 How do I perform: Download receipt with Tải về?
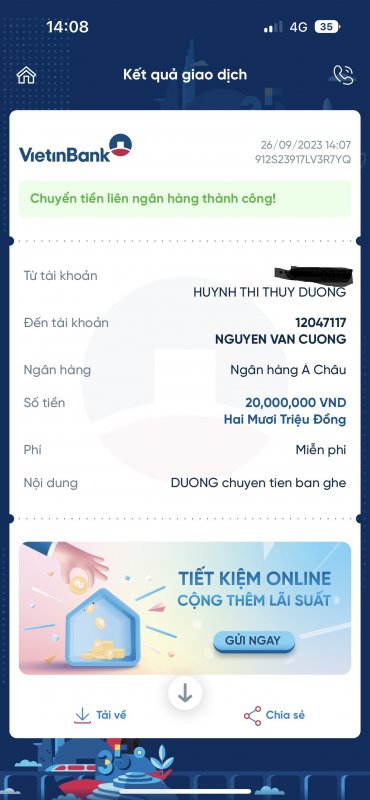tap(100, 715)
